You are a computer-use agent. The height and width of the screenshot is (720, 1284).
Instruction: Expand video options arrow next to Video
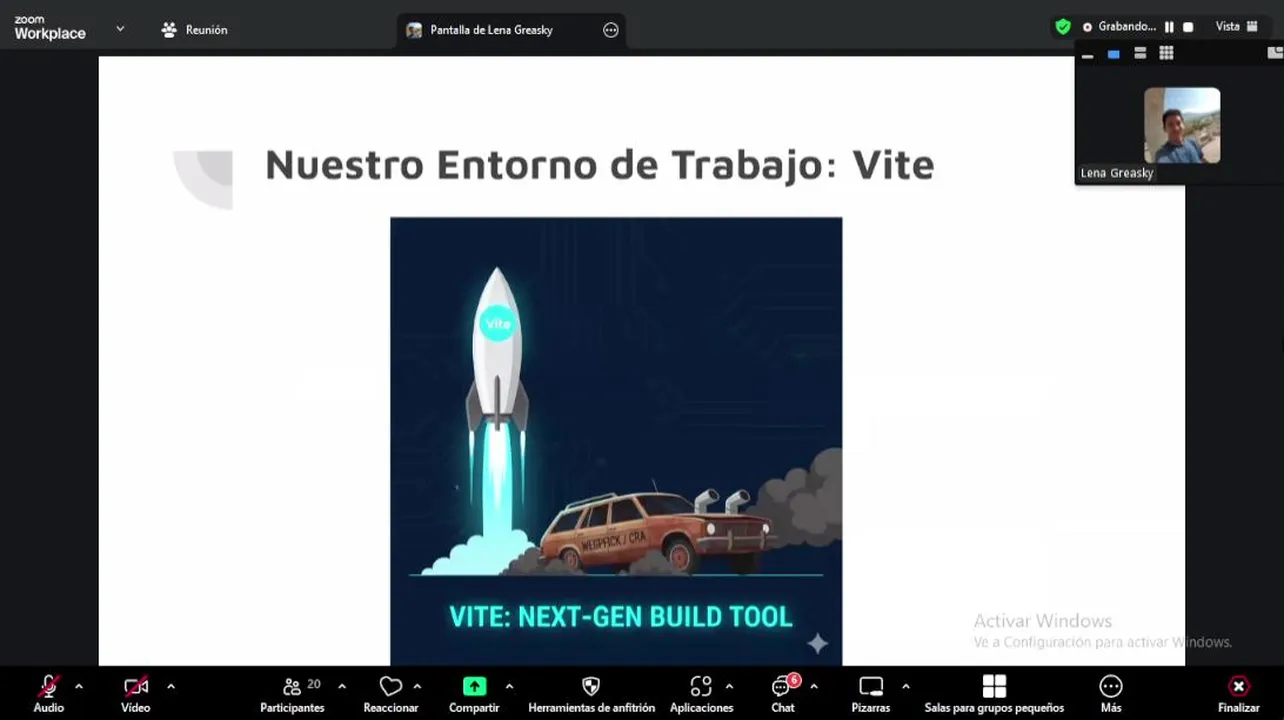(x=171, y=686)
